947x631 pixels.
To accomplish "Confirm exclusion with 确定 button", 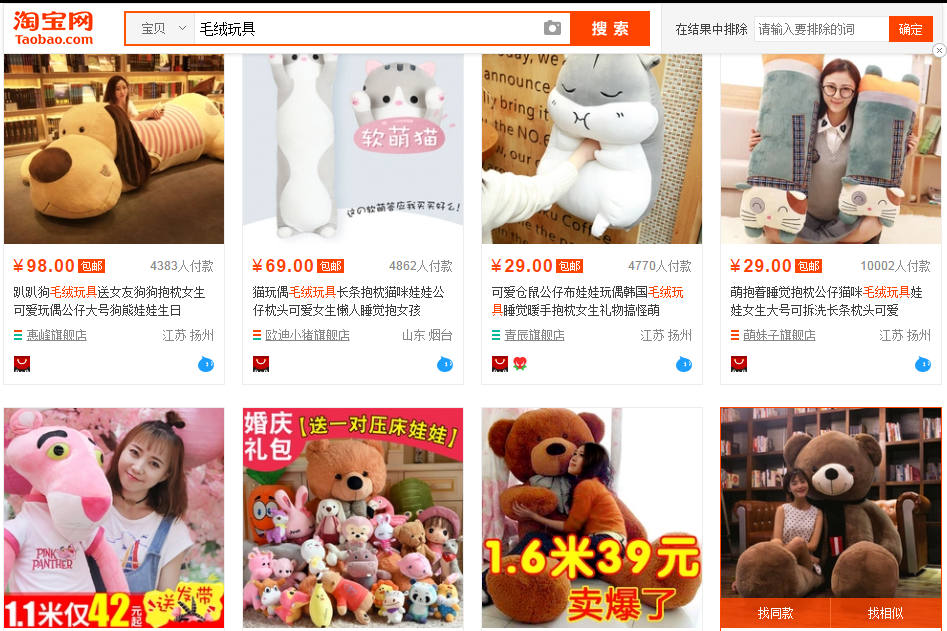I will click(x=910, y=29).
